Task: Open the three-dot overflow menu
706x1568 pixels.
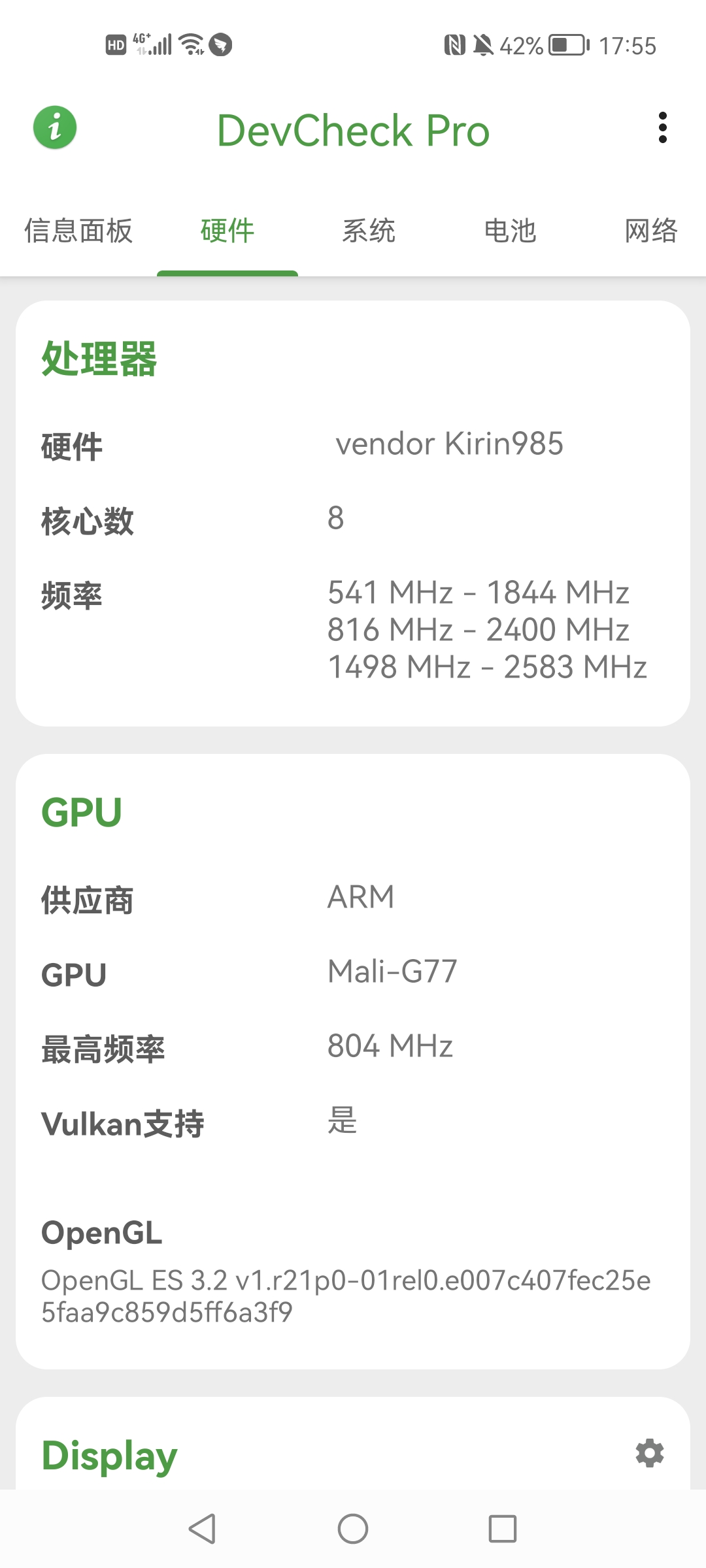Action: click(662, 128)
